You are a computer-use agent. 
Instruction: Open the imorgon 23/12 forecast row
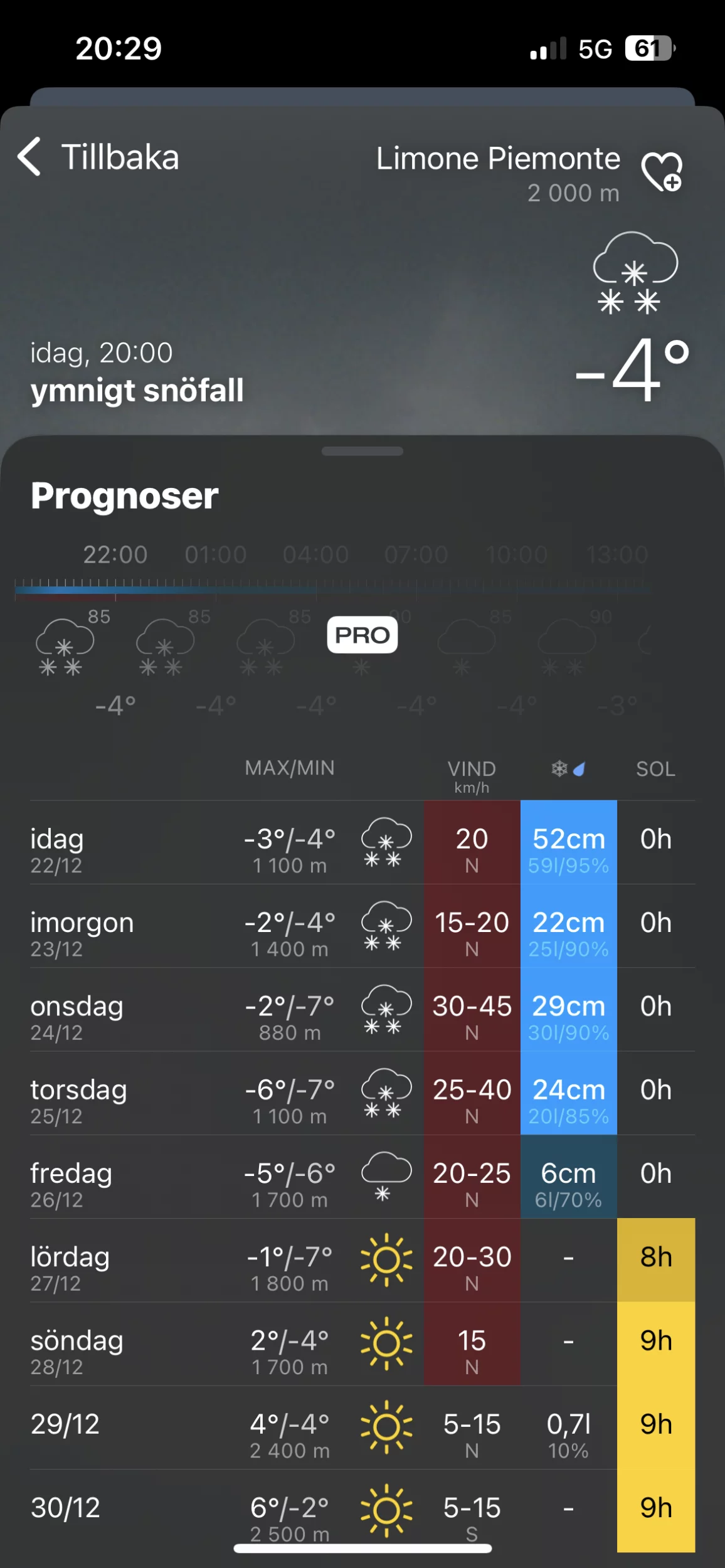(362, 926)
